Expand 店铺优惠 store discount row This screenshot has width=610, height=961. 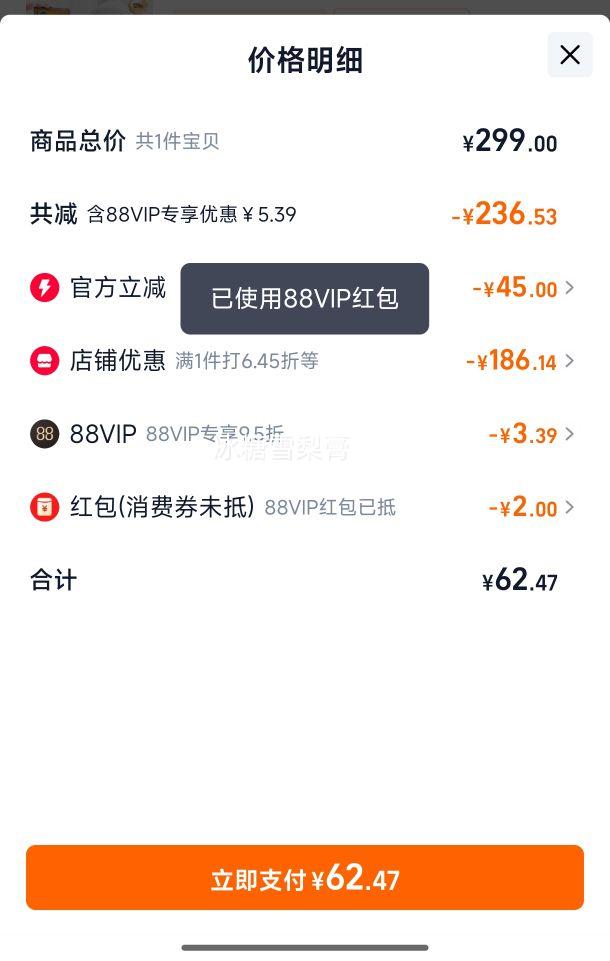[x=303, y=360]
